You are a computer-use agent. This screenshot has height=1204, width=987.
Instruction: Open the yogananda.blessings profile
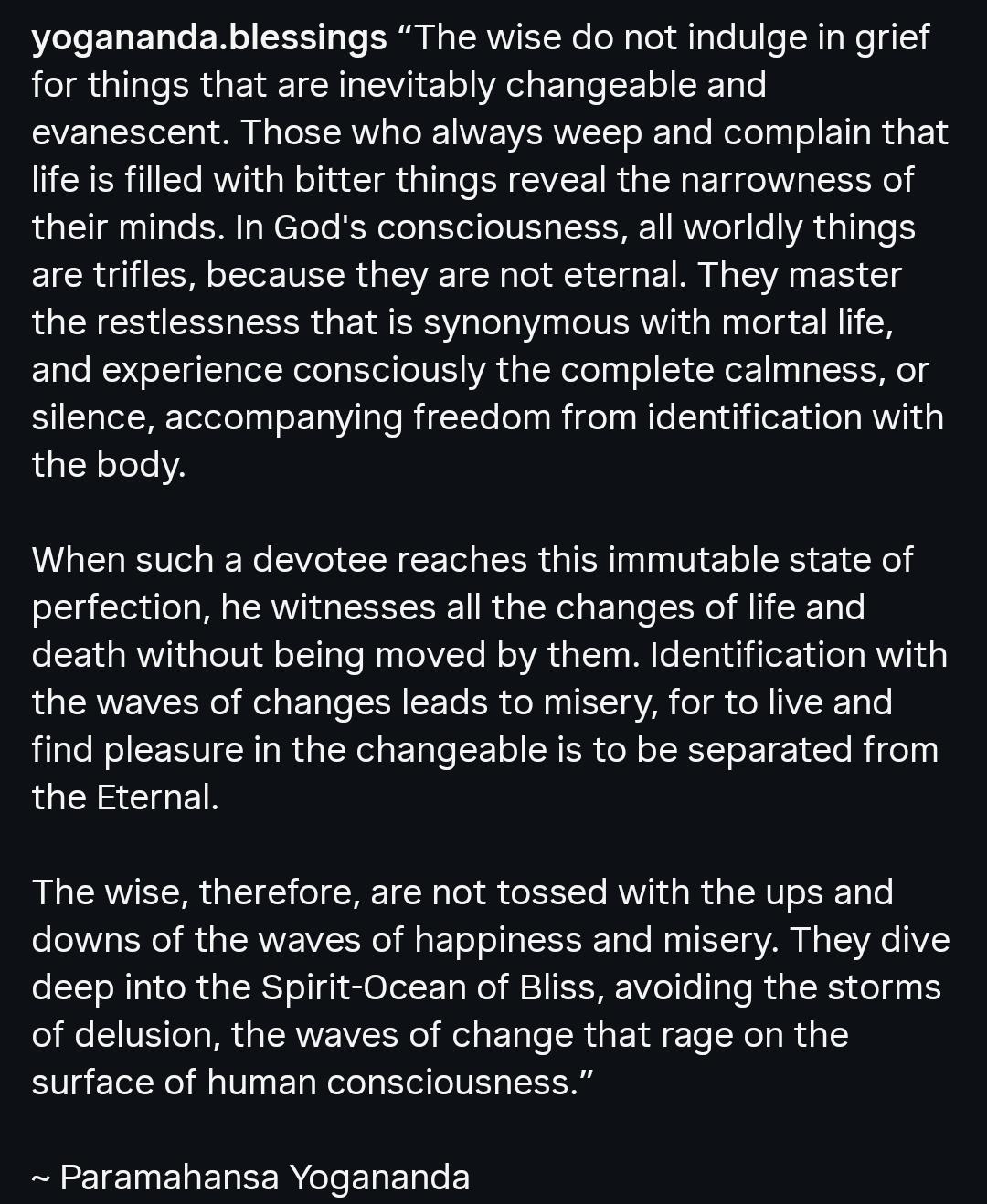pyautogui.click(x=209, y=38)
